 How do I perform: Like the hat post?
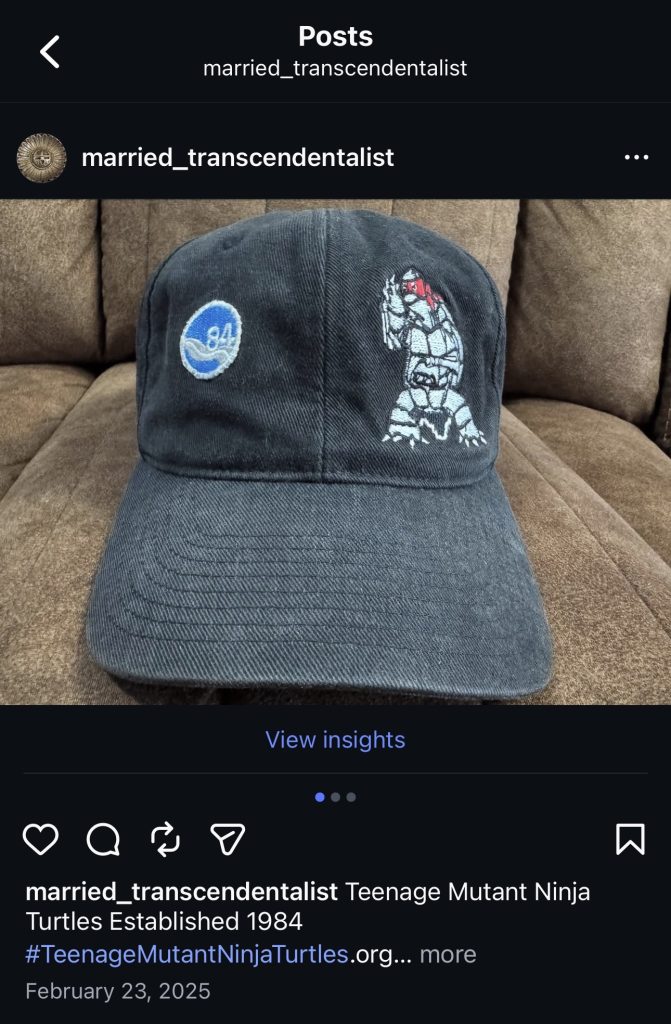[41, 840]
